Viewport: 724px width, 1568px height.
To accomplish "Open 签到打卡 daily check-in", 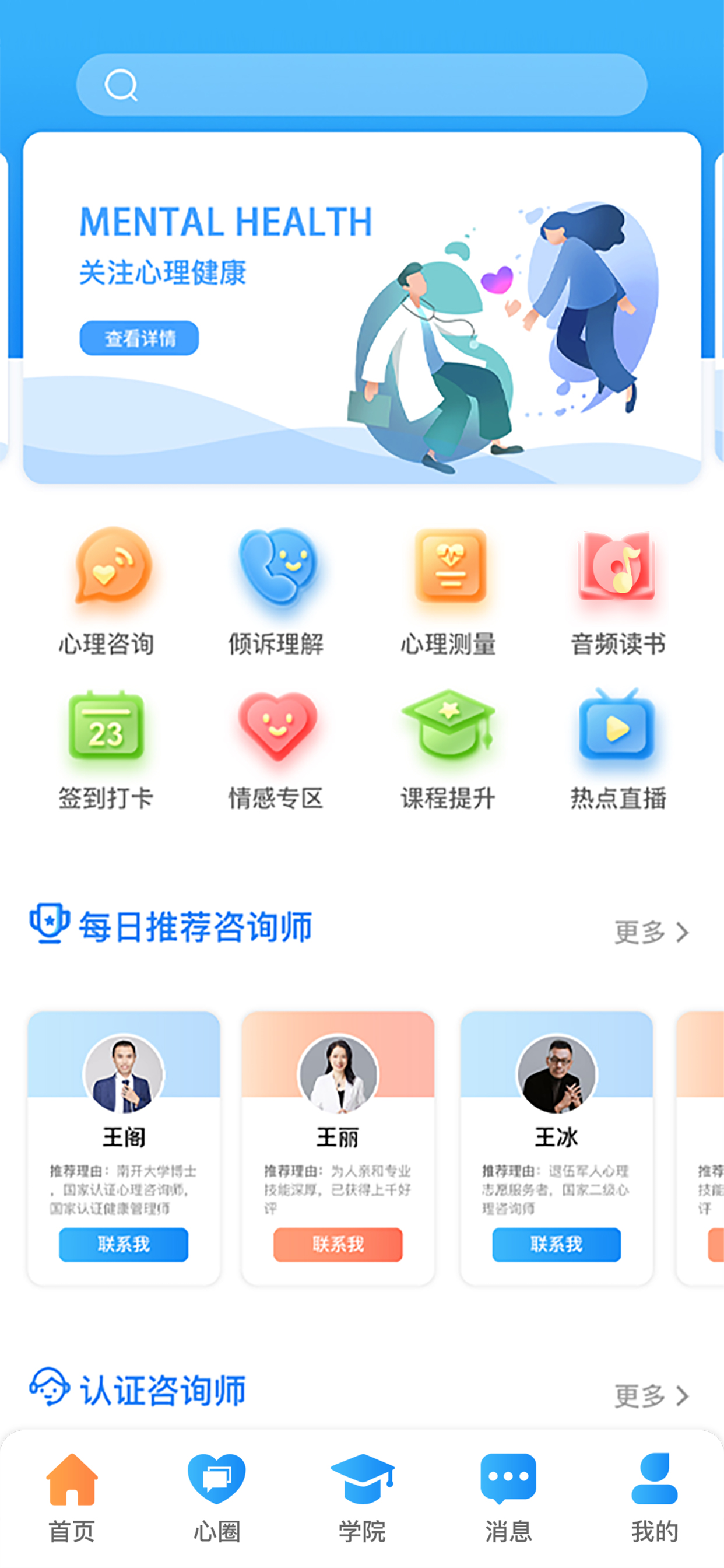I will (x=107, y=748).
